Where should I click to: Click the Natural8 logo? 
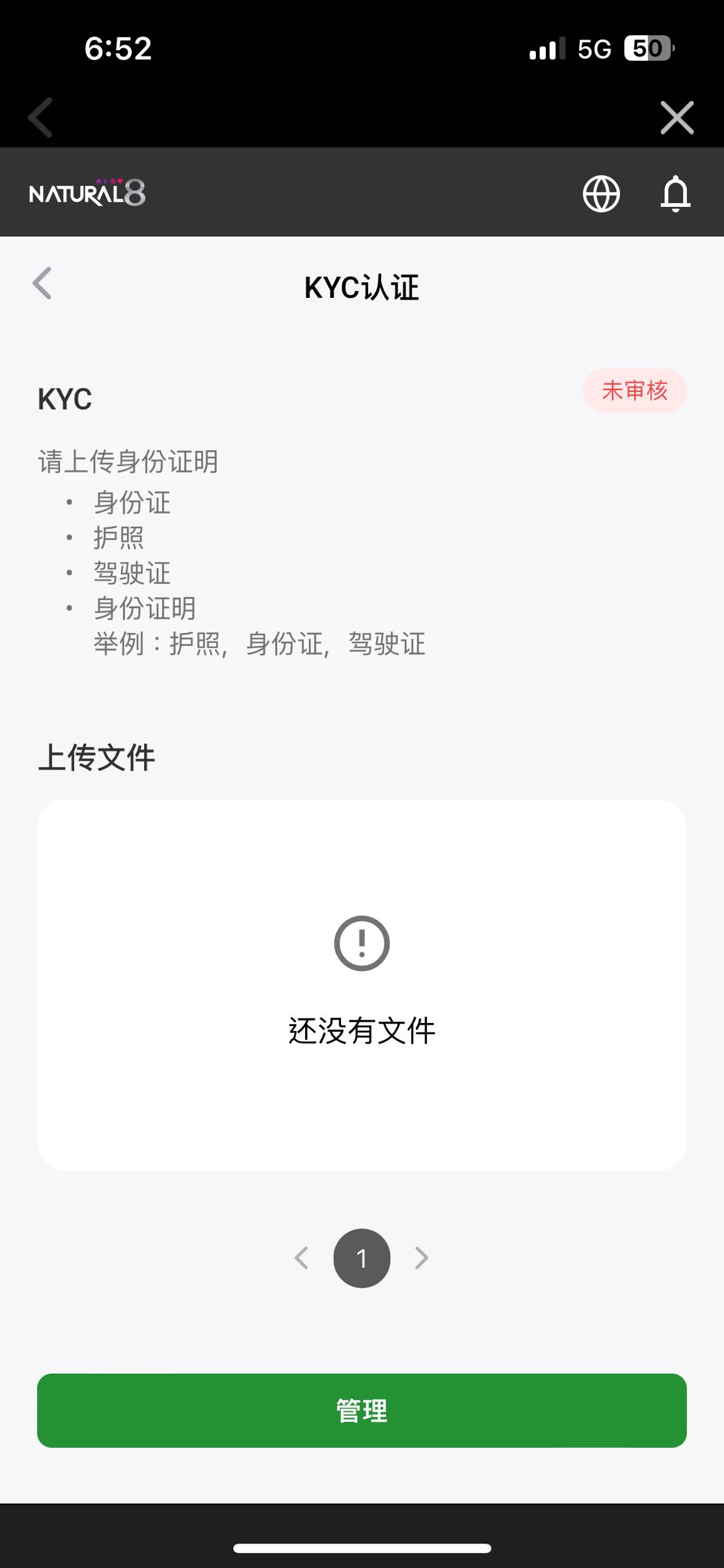[x=88, y=193]
